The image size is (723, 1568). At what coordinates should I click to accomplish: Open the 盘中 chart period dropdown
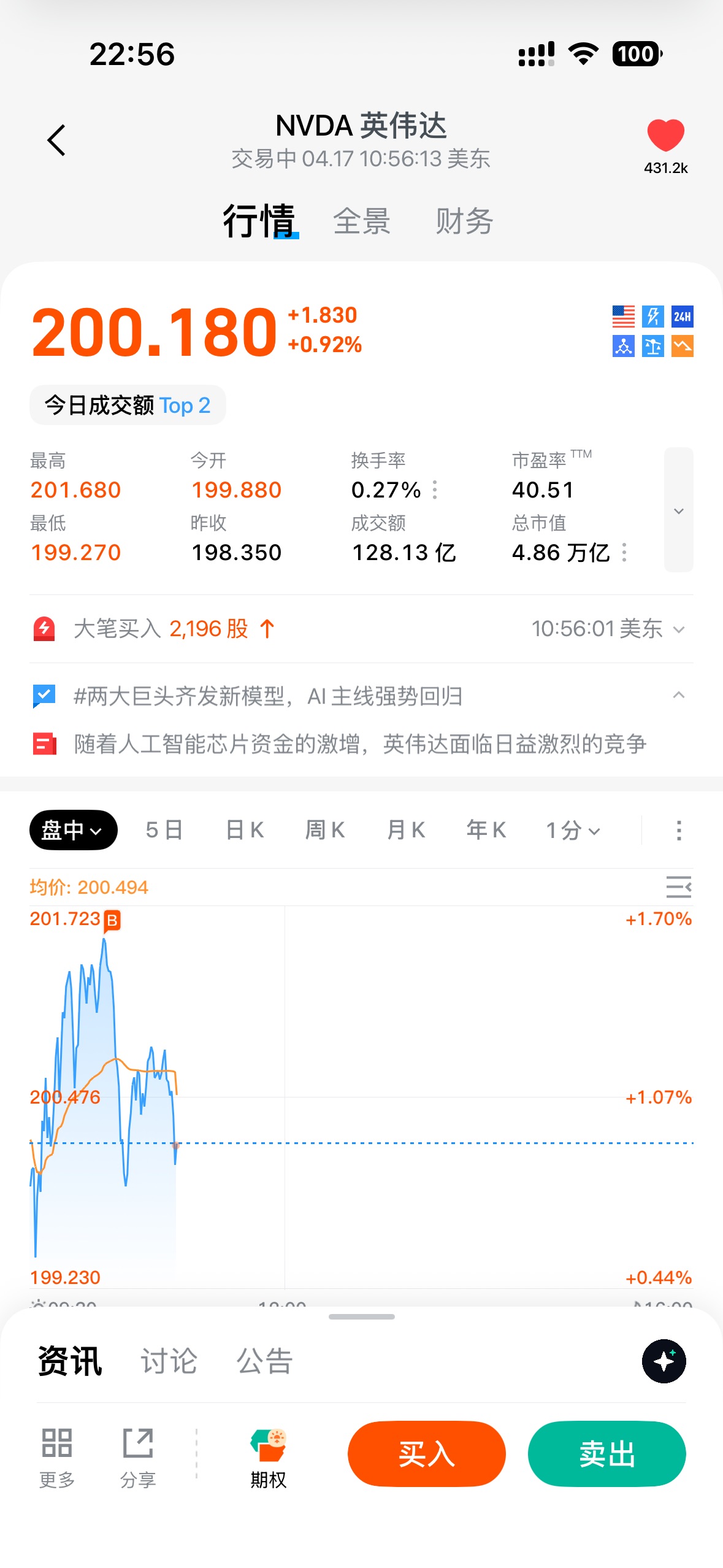pos(73,830)
